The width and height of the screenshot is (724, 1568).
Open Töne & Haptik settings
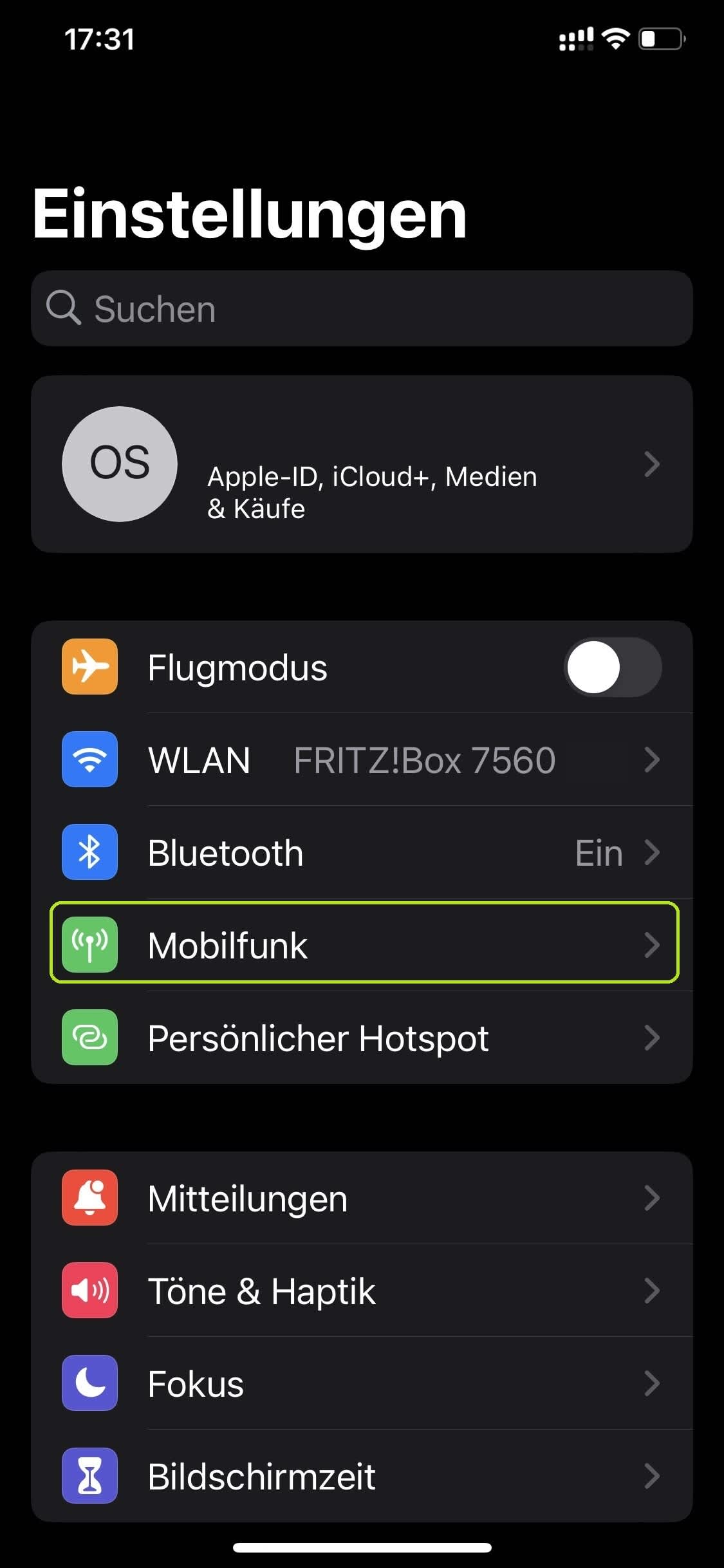tap(362, 1291)
